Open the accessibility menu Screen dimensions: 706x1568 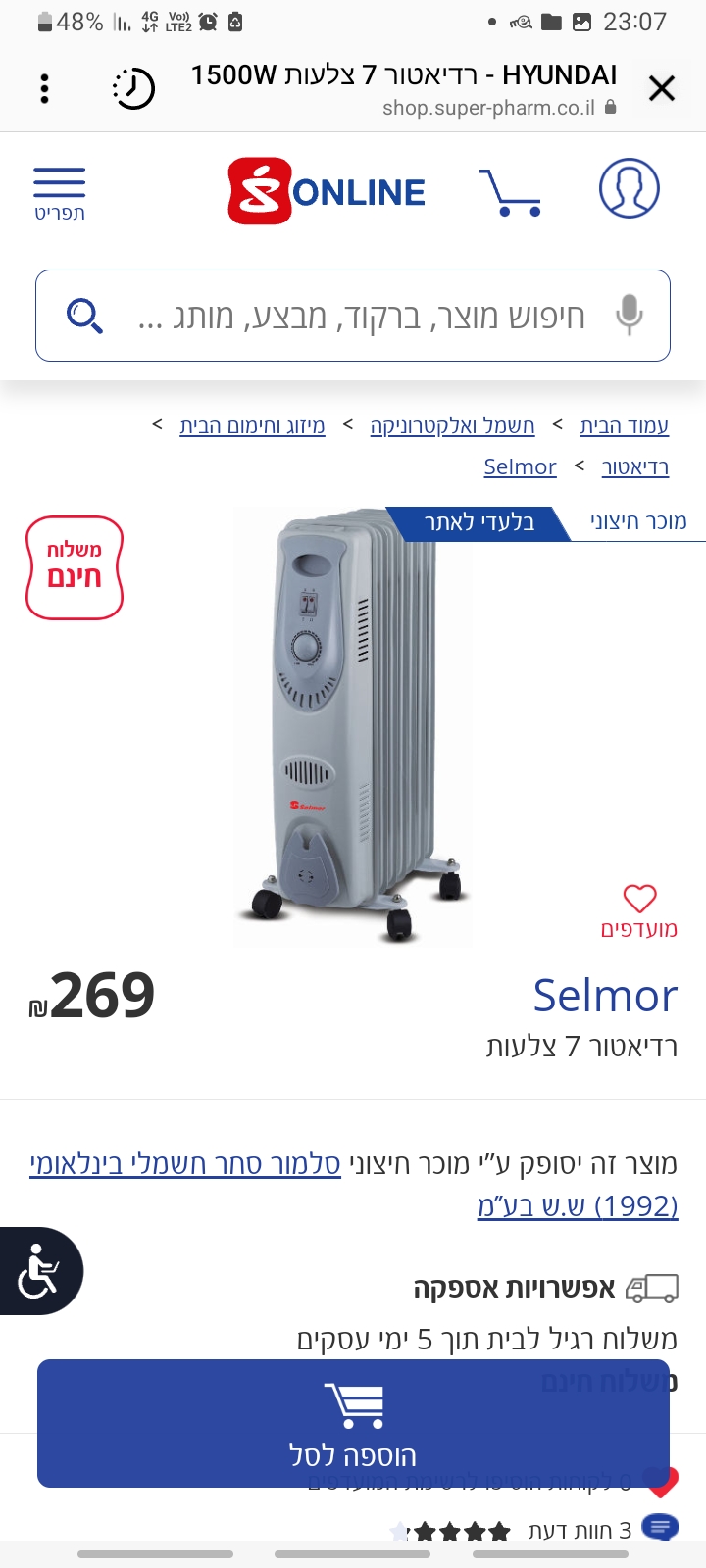pos(39,1271)
